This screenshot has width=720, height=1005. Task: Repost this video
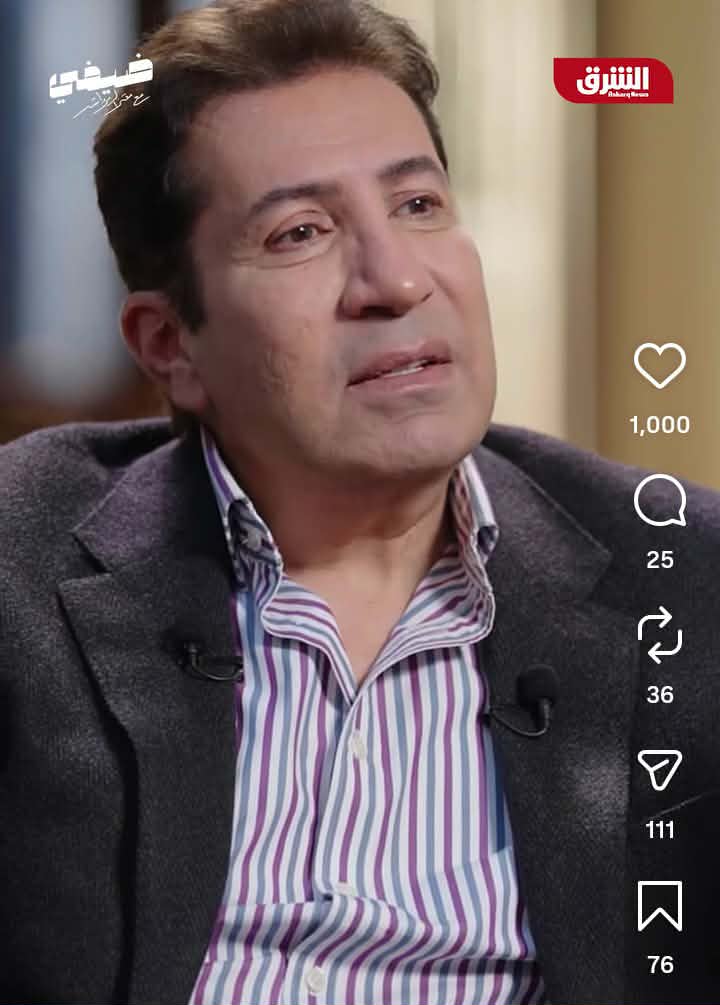(x=660, y=636)
